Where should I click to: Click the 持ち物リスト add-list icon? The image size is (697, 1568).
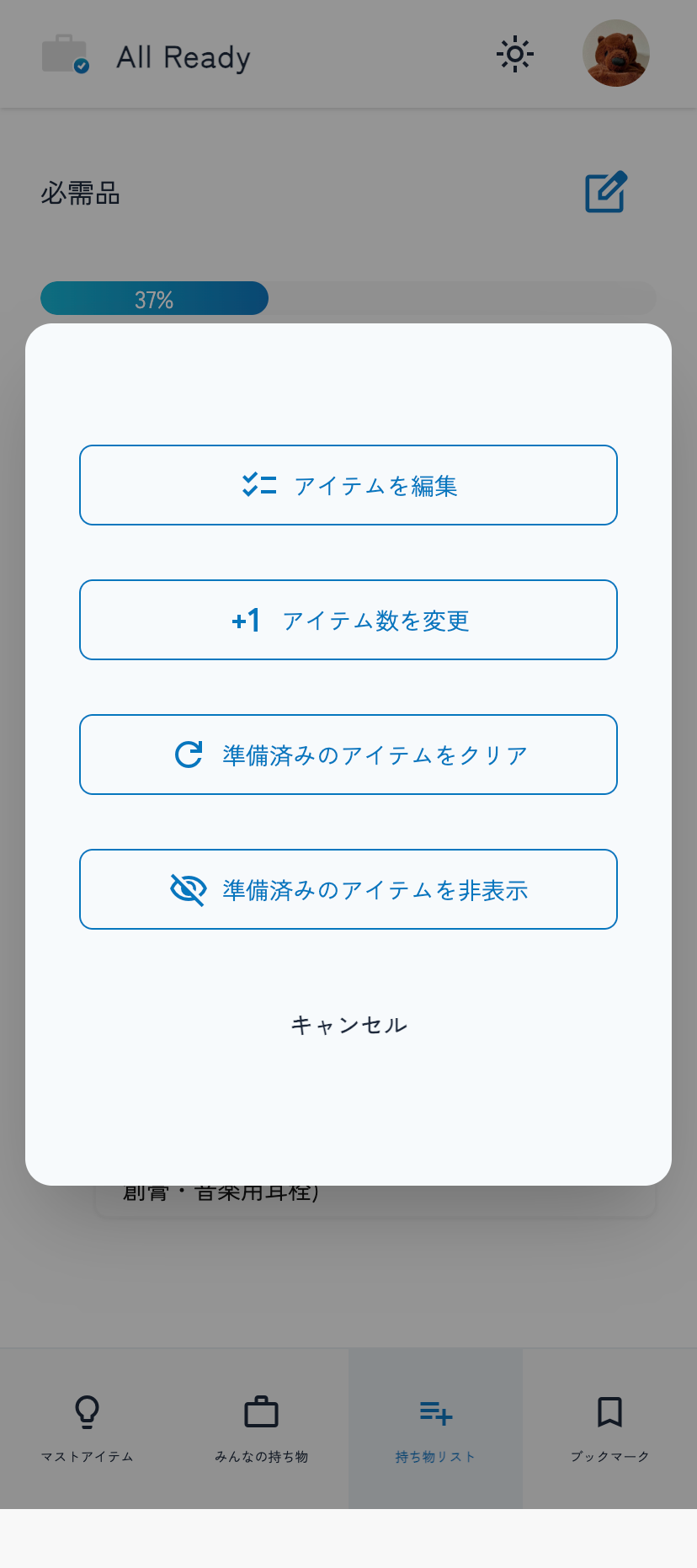[435, 1411]
